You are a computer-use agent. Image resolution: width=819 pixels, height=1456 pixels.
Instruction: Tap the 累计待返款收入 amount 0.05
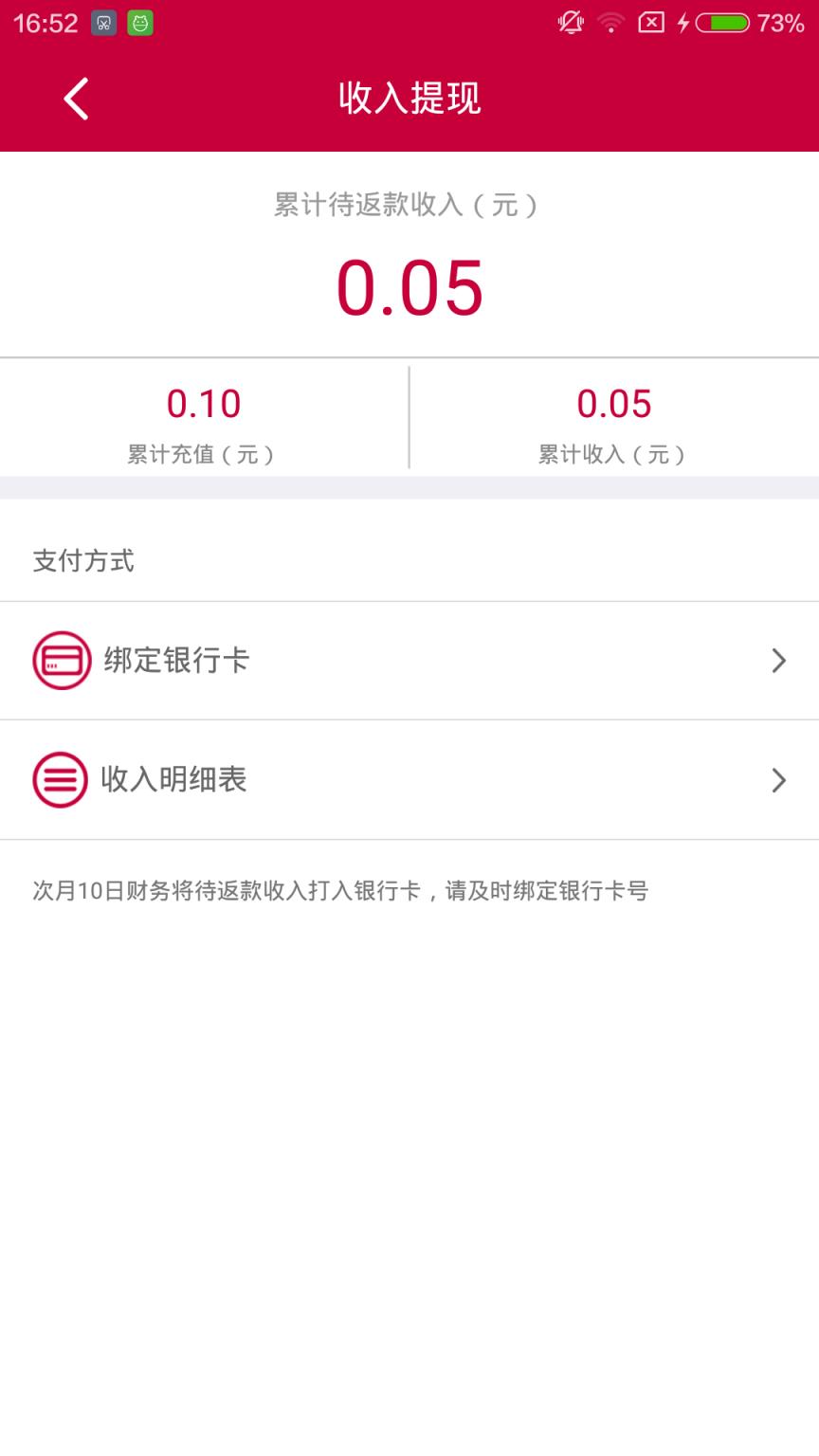coord(409,287)
